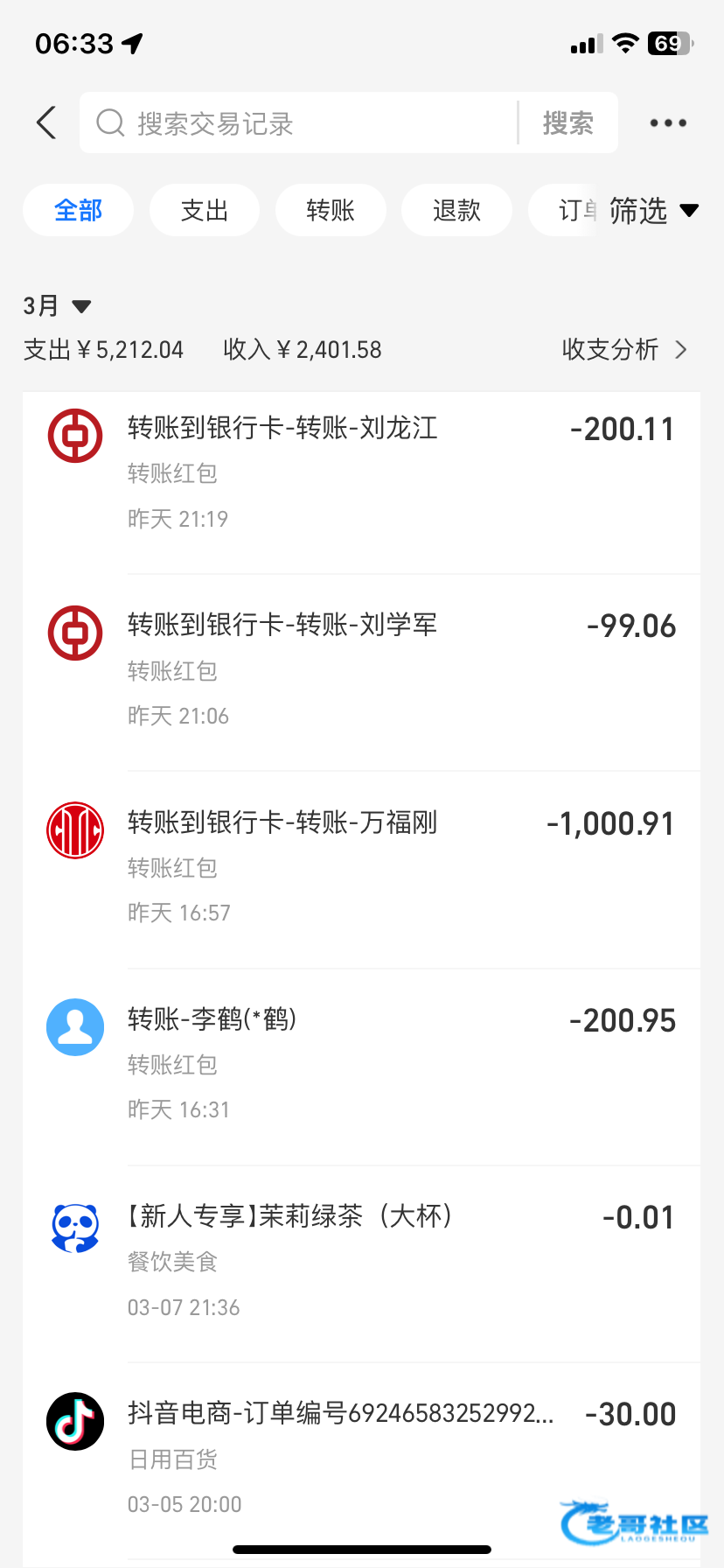Open the three-dot overflow menu
This screenshot has height=1568, width=724.
pyautogui.click(x=668, y=123)
